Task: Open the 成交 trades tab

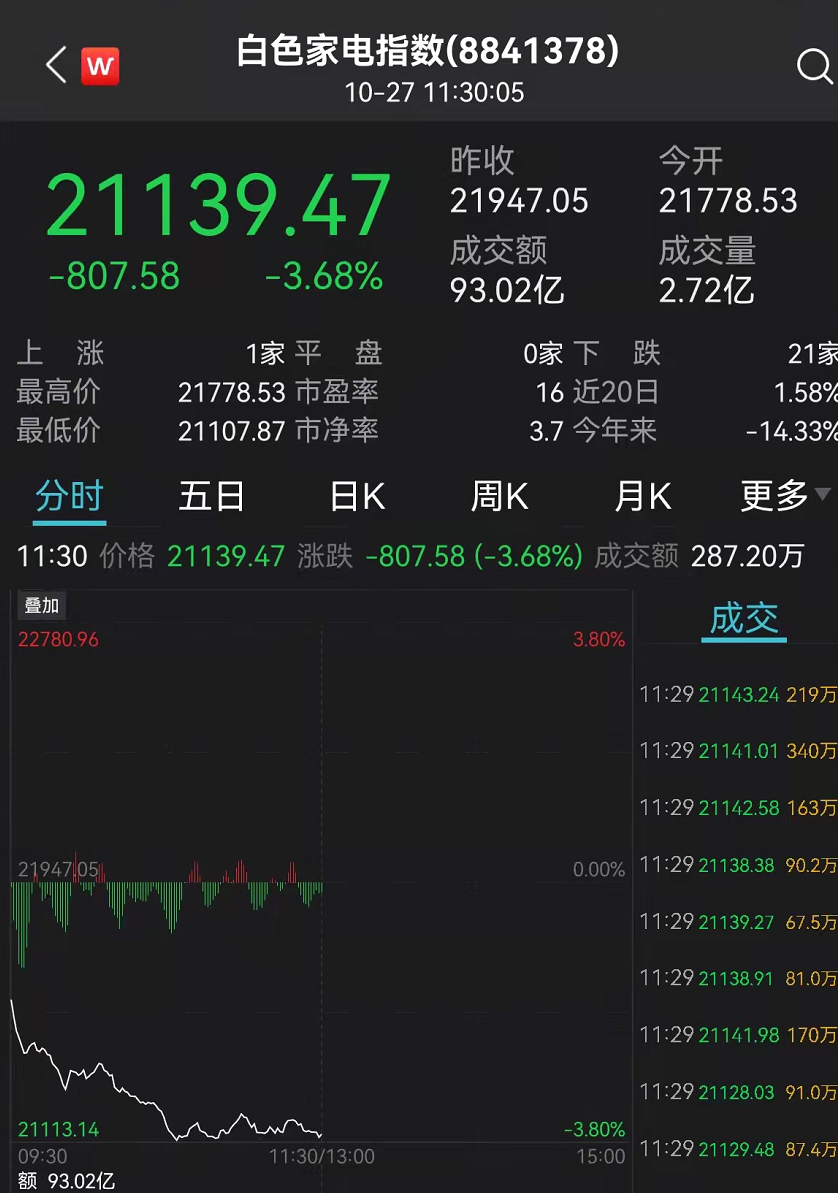Action: [x=743, y=619]
